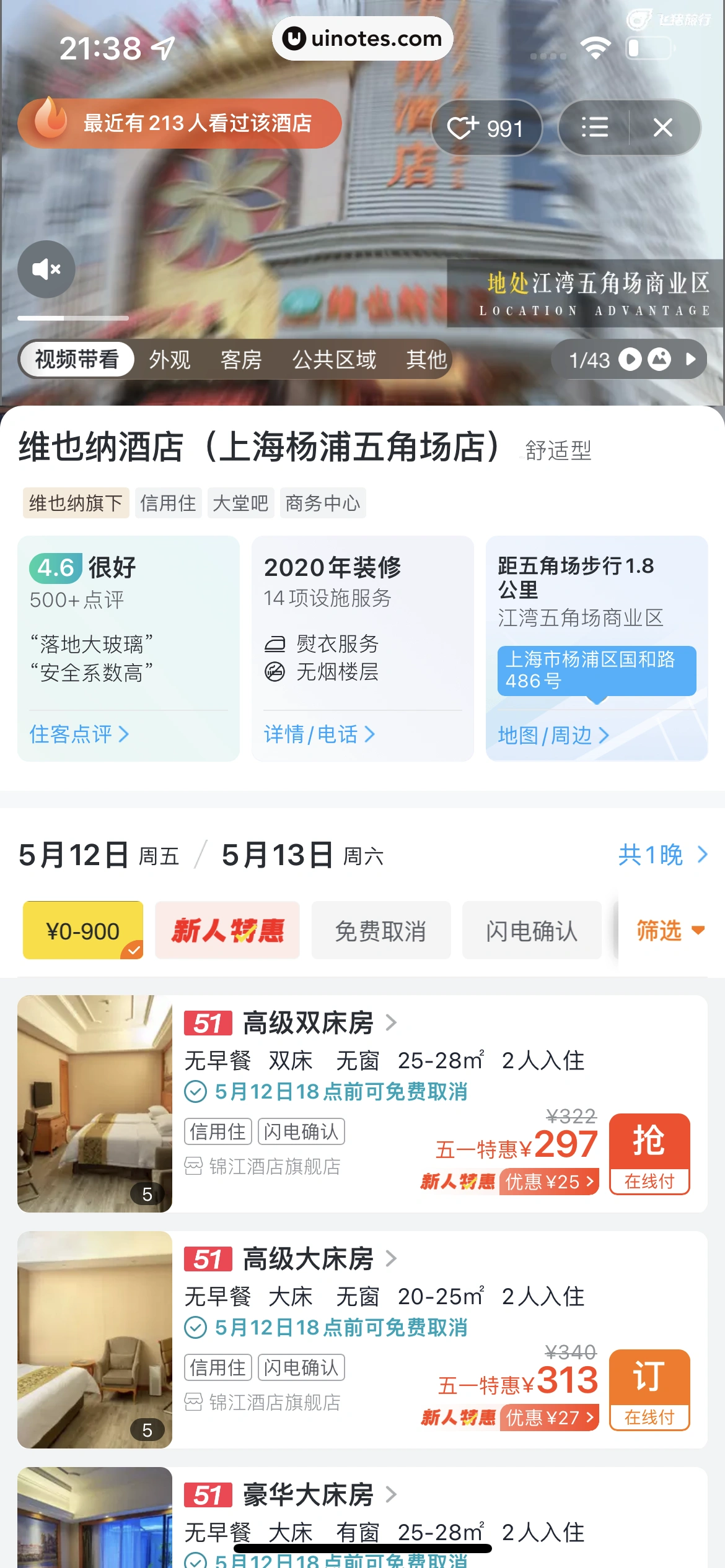Switch to the 外观 photo tab

(x=170, y=360)
